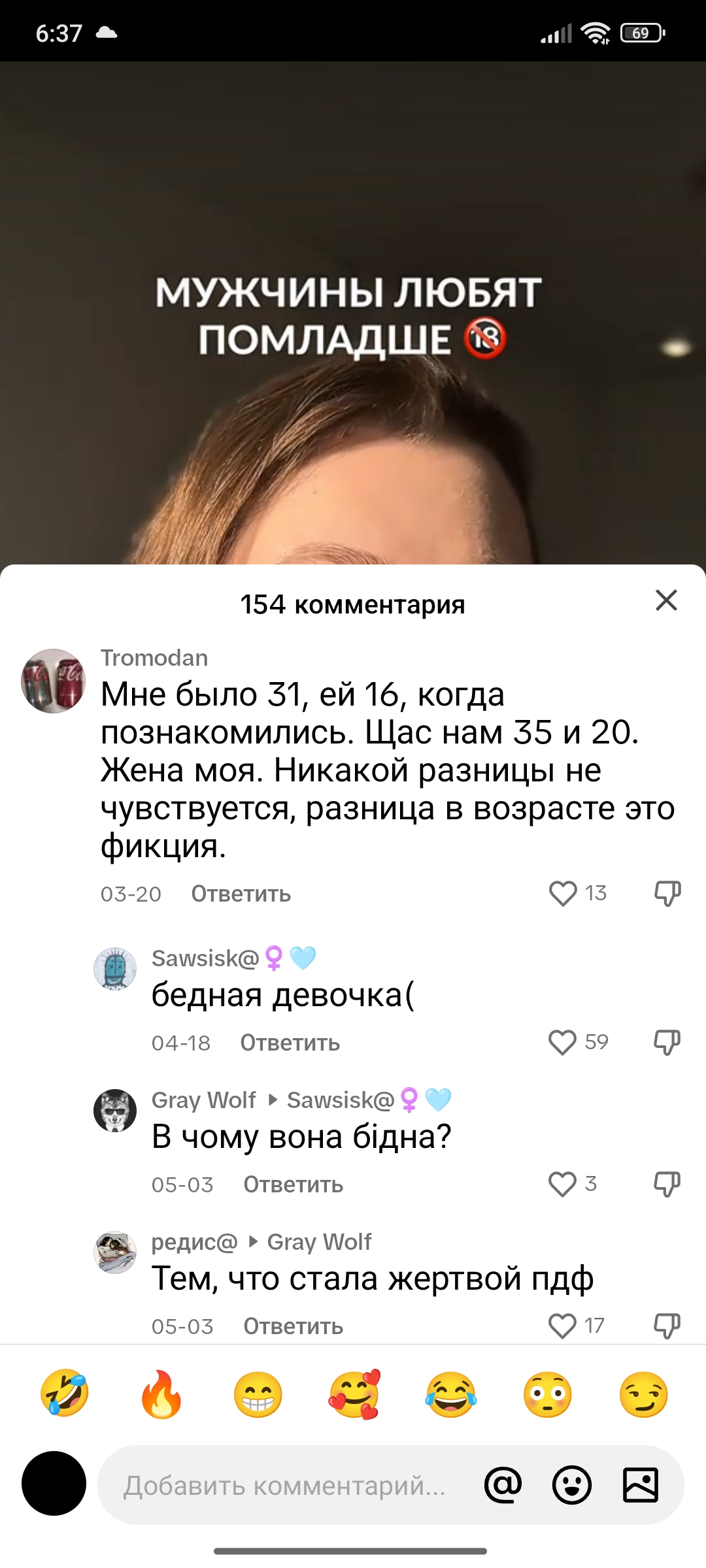Image resolution: width=706 pixels, height=1568 pixels.
Task: Close the comments panel
Action: [x=666, y=600]
